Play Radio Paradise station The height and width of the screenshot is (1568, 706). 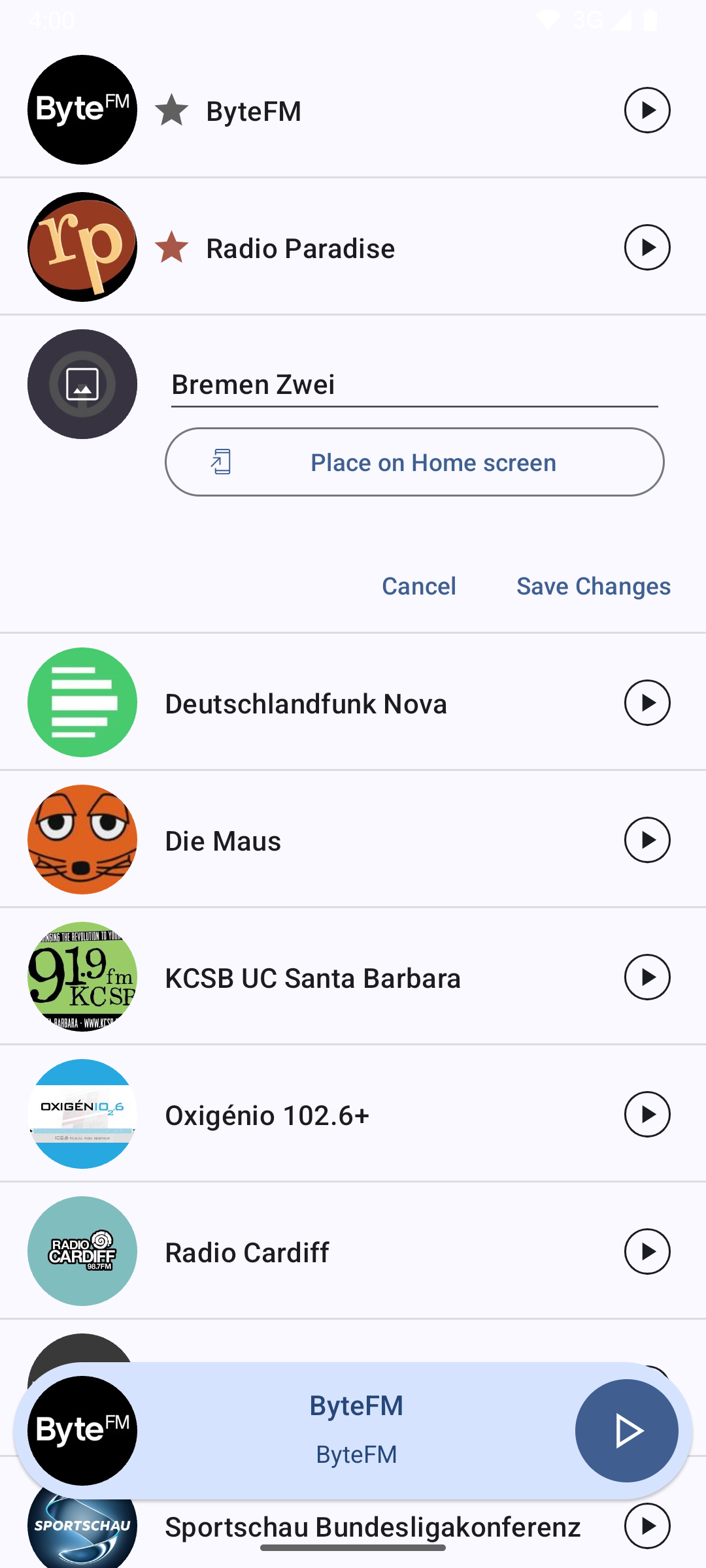[x=647, y=248]
